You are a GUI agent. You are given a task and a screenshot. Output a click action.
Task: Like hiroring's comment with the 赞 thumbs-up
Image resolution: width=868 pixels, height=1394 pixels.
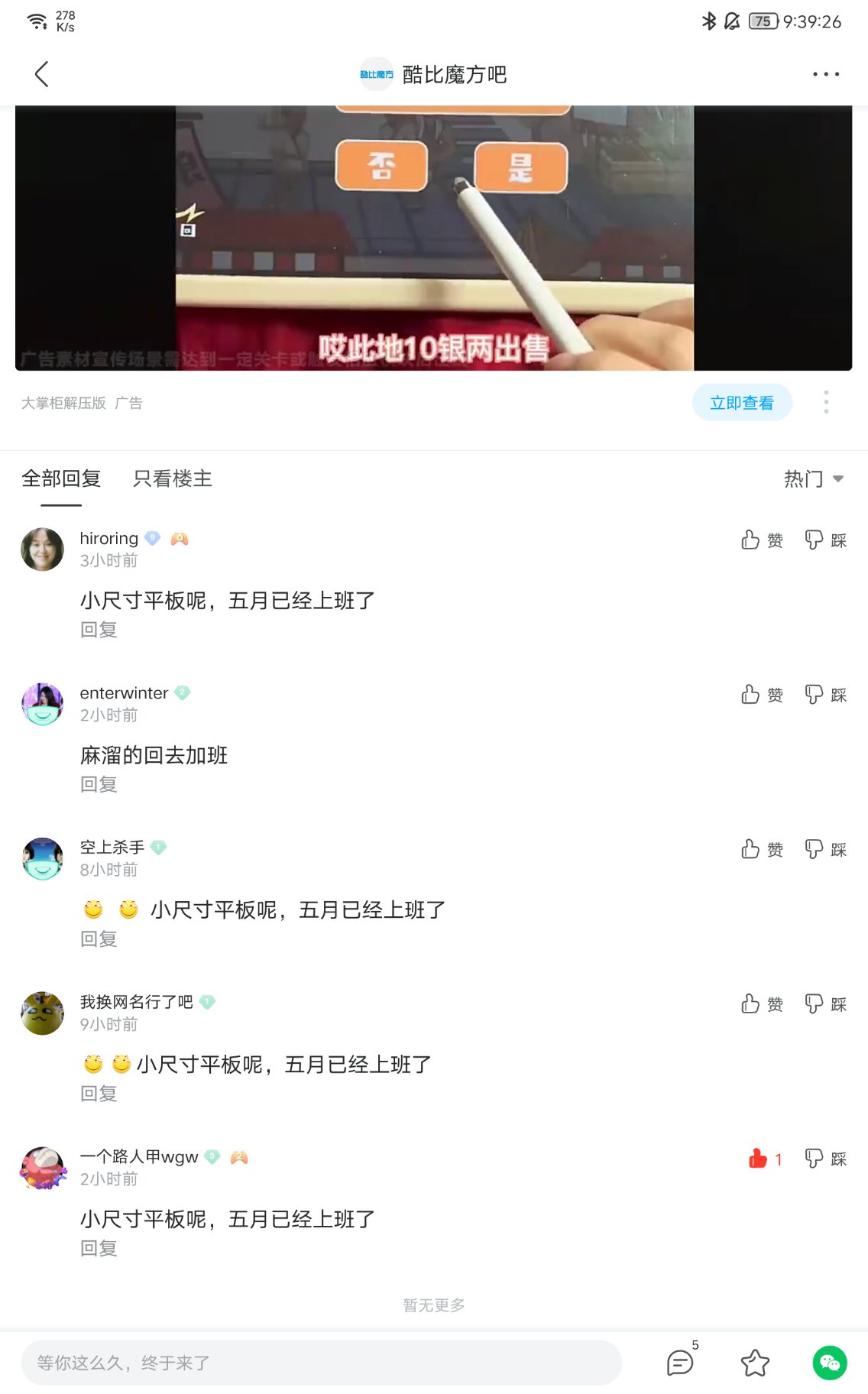[x=760, y=540]
